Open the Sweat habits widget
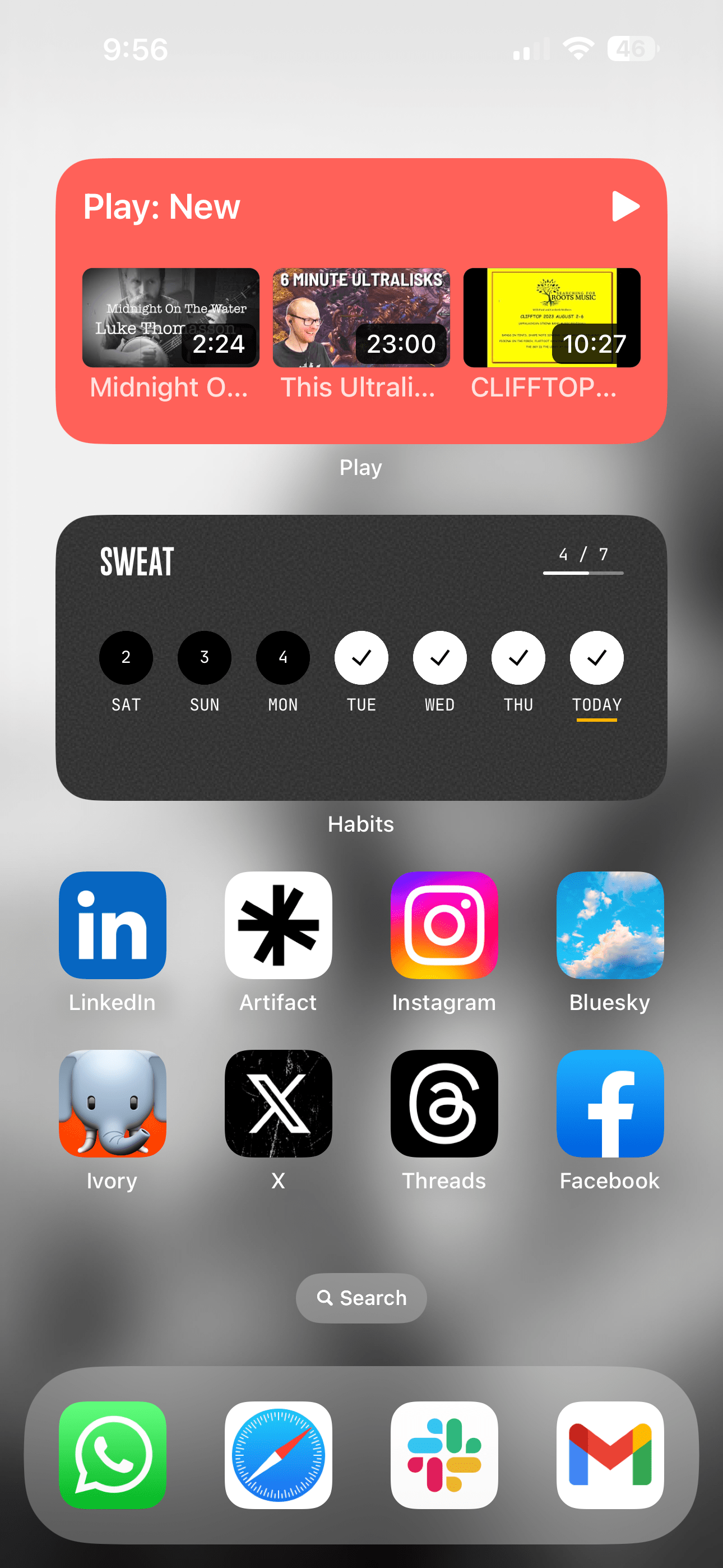Screen dimensions: 723x1568 click(361, 657)
